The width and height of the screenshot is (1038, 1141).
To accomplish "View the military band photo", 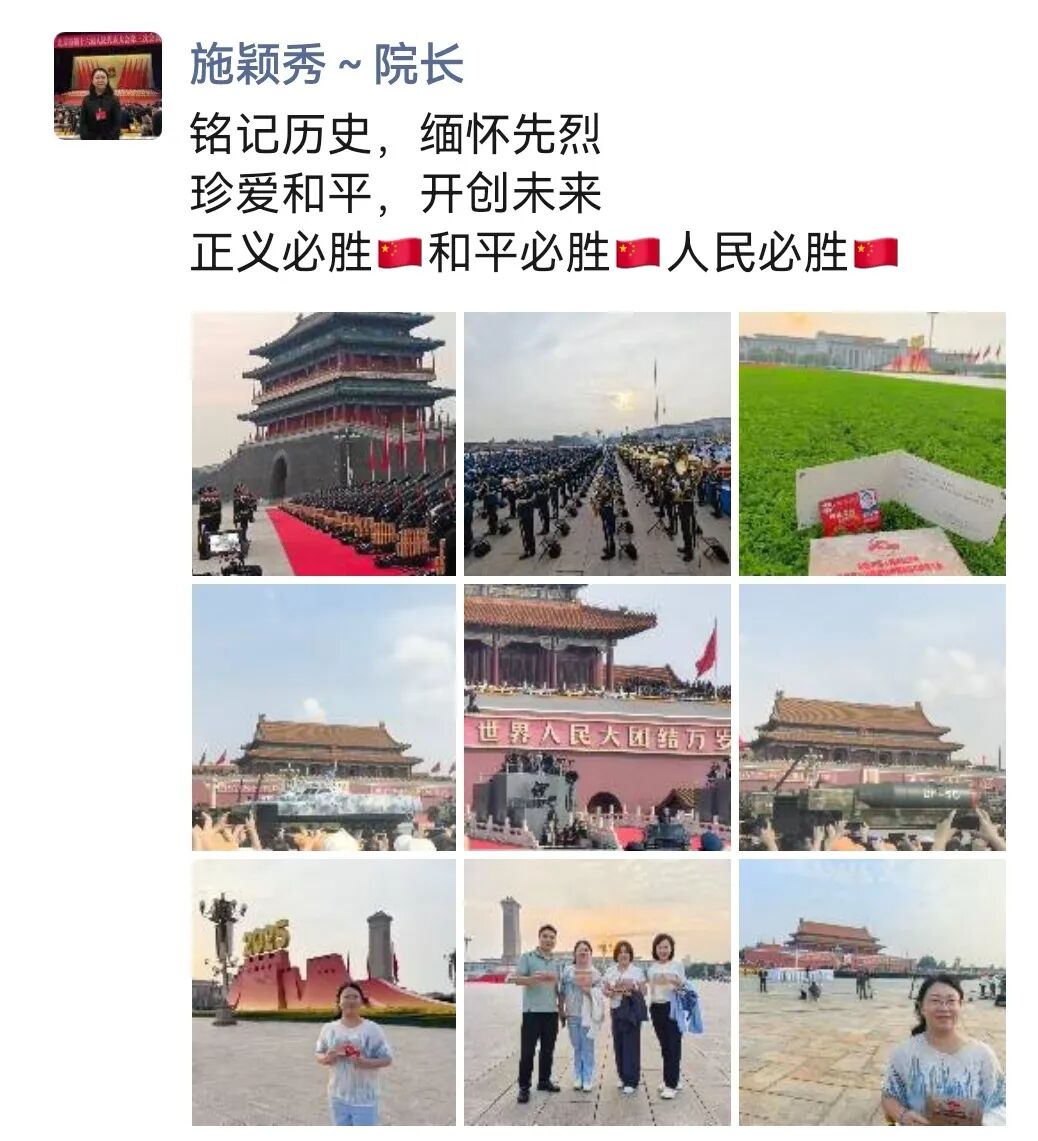I will click(x=597, y=444).
